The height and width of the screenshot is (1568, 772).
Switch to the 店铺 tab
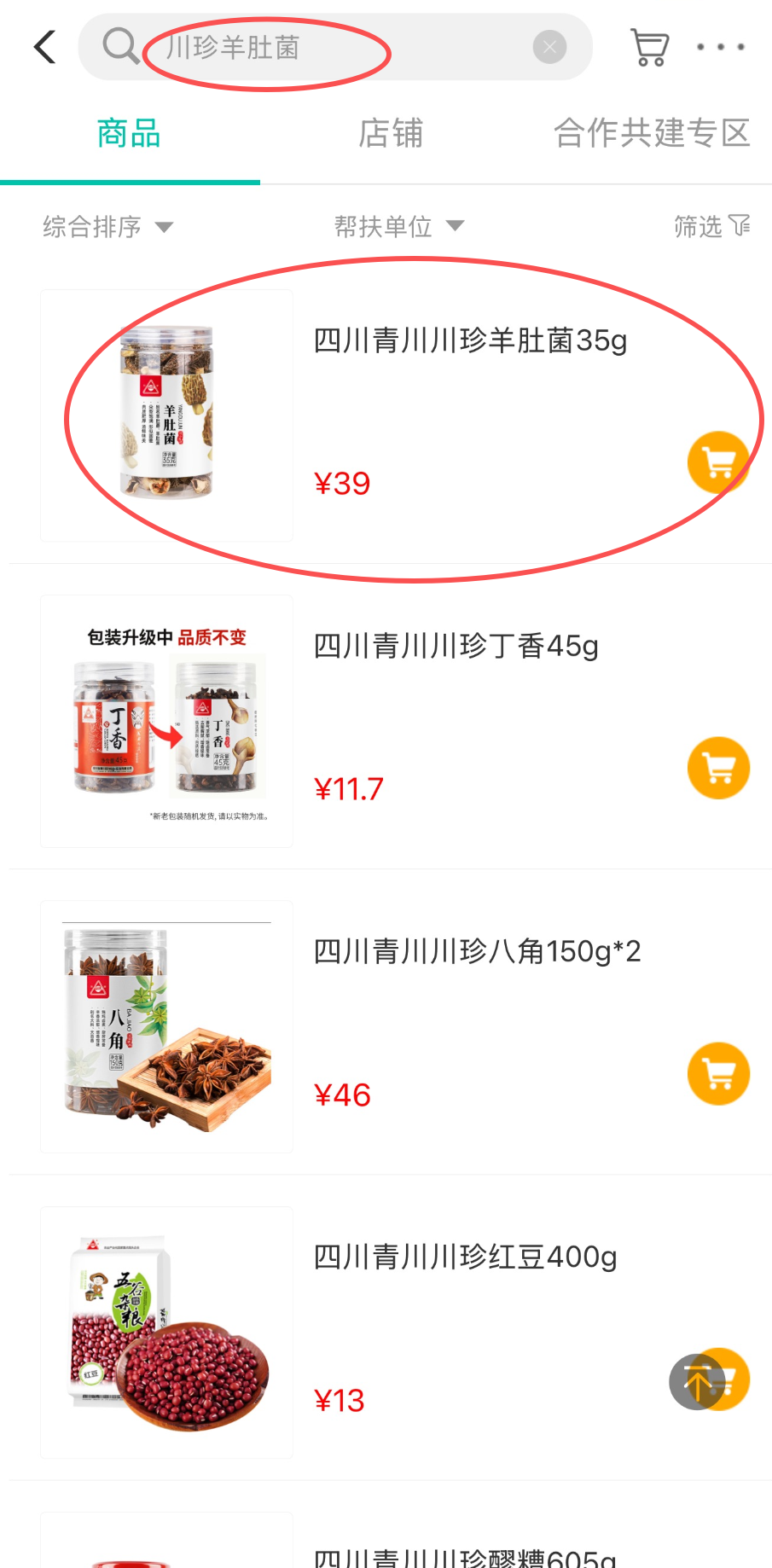(x=392, y=134)
